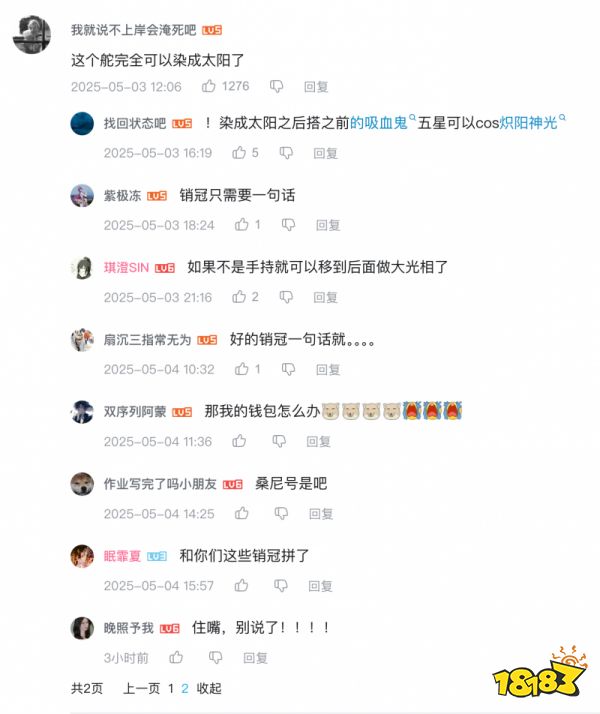The width and height of the screenshot is (600, 714).
Task: Reply to the top comment about 染成太阳
Action: pos(316,87)
